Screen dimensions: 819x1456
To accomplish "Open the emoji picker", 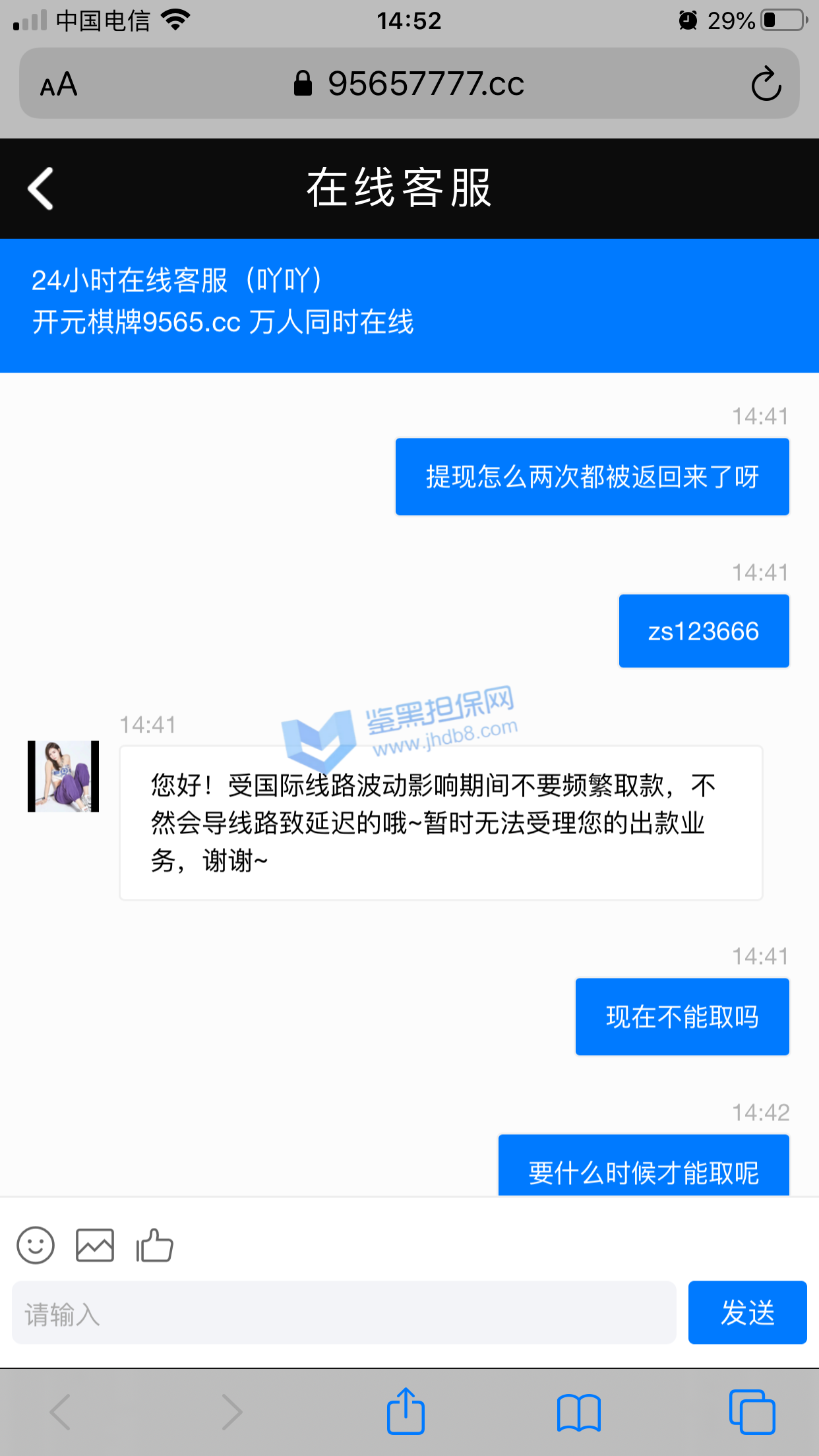I will click(x=36, y=1246).
